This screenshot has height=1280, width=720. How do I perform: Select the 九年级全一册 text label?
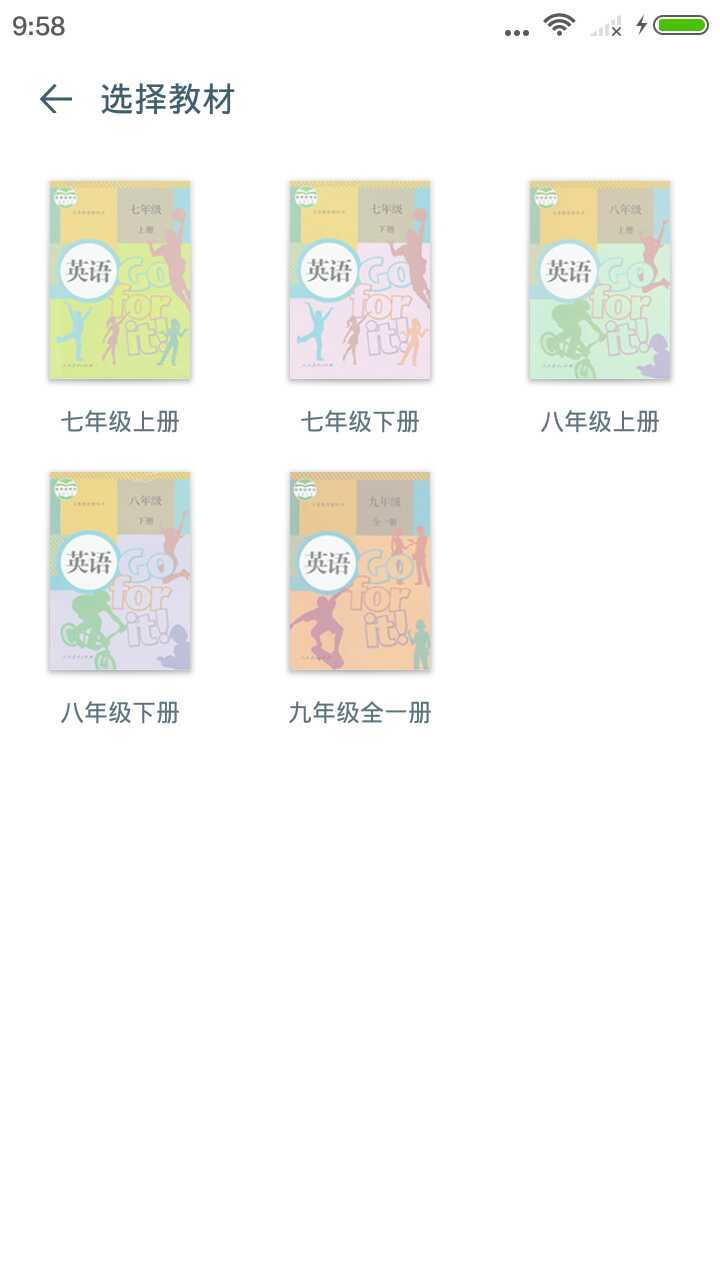coord(359,713)
